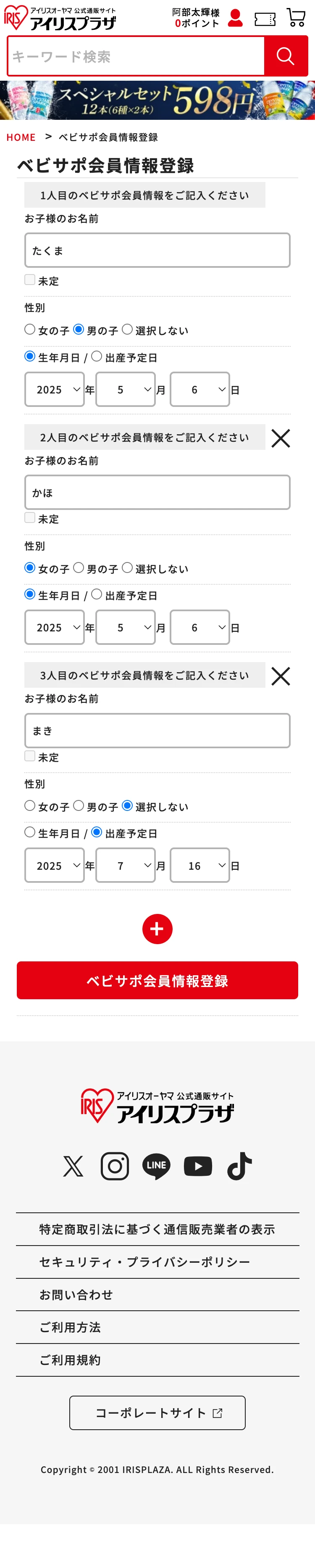Select 女の子 for the first child

pyautogui.click(x=30, y=329)
